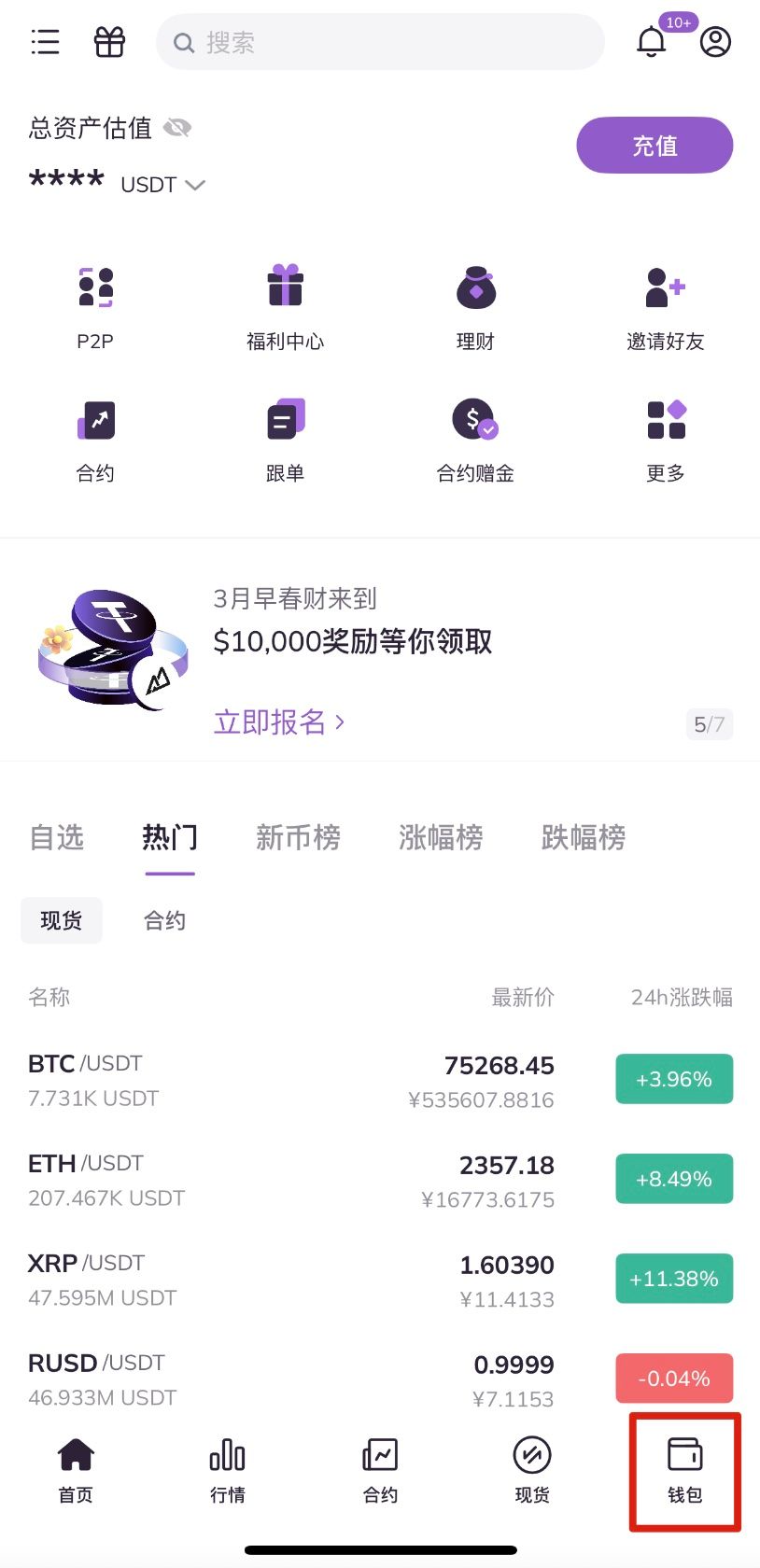Toggle total asset value visibility
The height and width of the screenshot is (1568, 760).
177,128
